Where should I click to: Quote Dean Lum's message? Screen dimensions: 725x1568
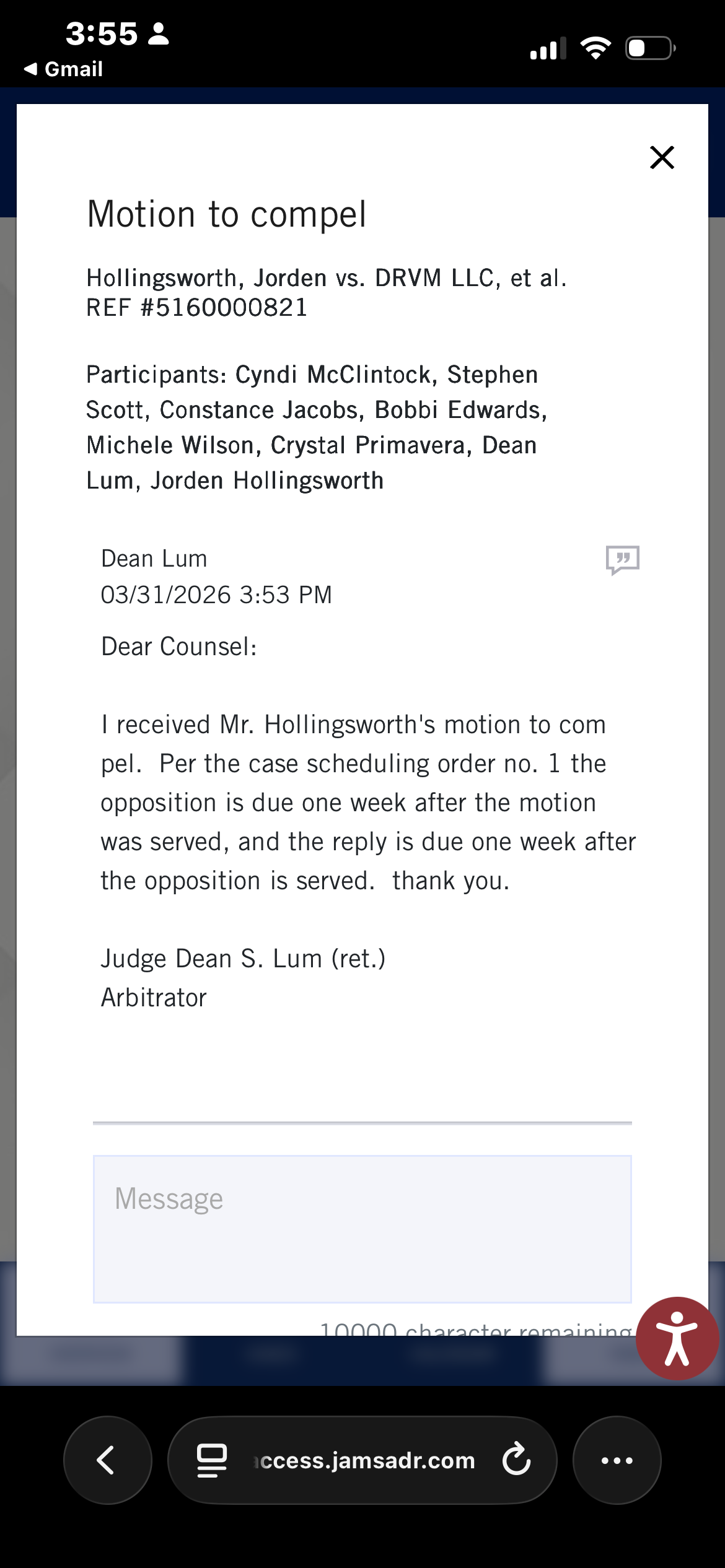[x=622, y=560]
